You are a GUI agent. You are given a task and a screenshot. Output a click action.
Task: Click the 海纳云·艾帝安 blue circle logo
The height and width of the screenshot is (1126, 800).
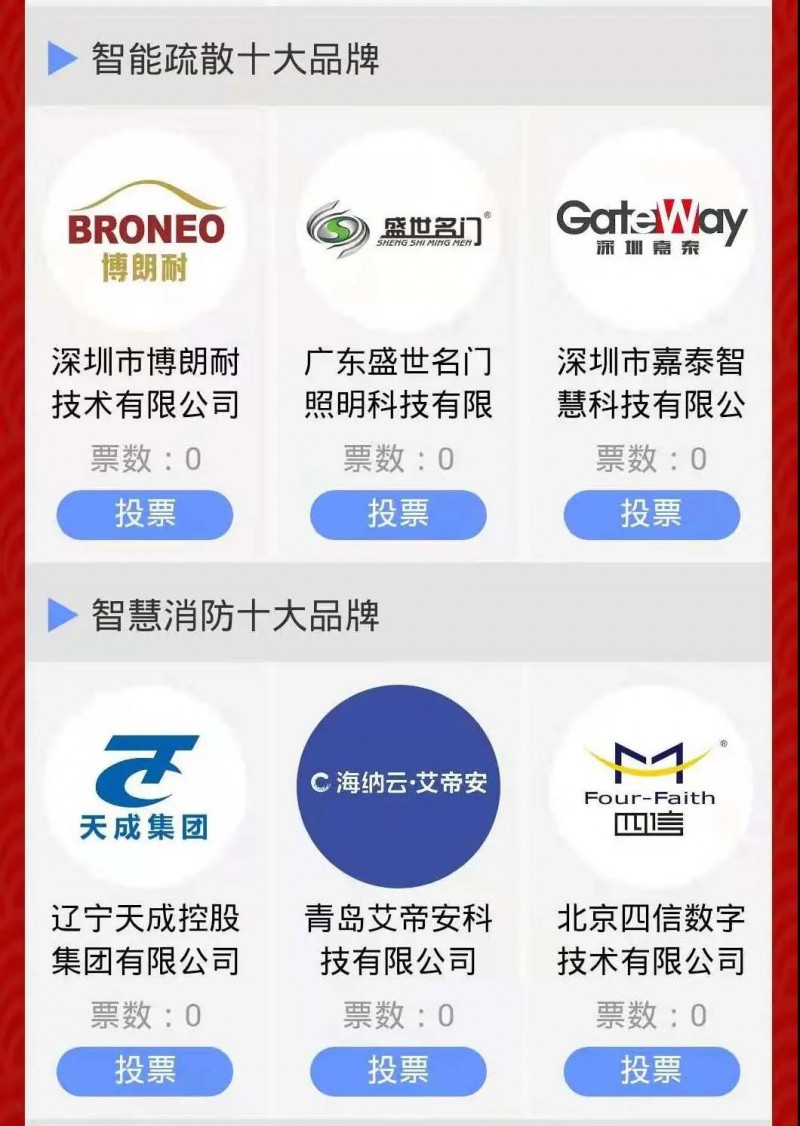coord(396,785)
